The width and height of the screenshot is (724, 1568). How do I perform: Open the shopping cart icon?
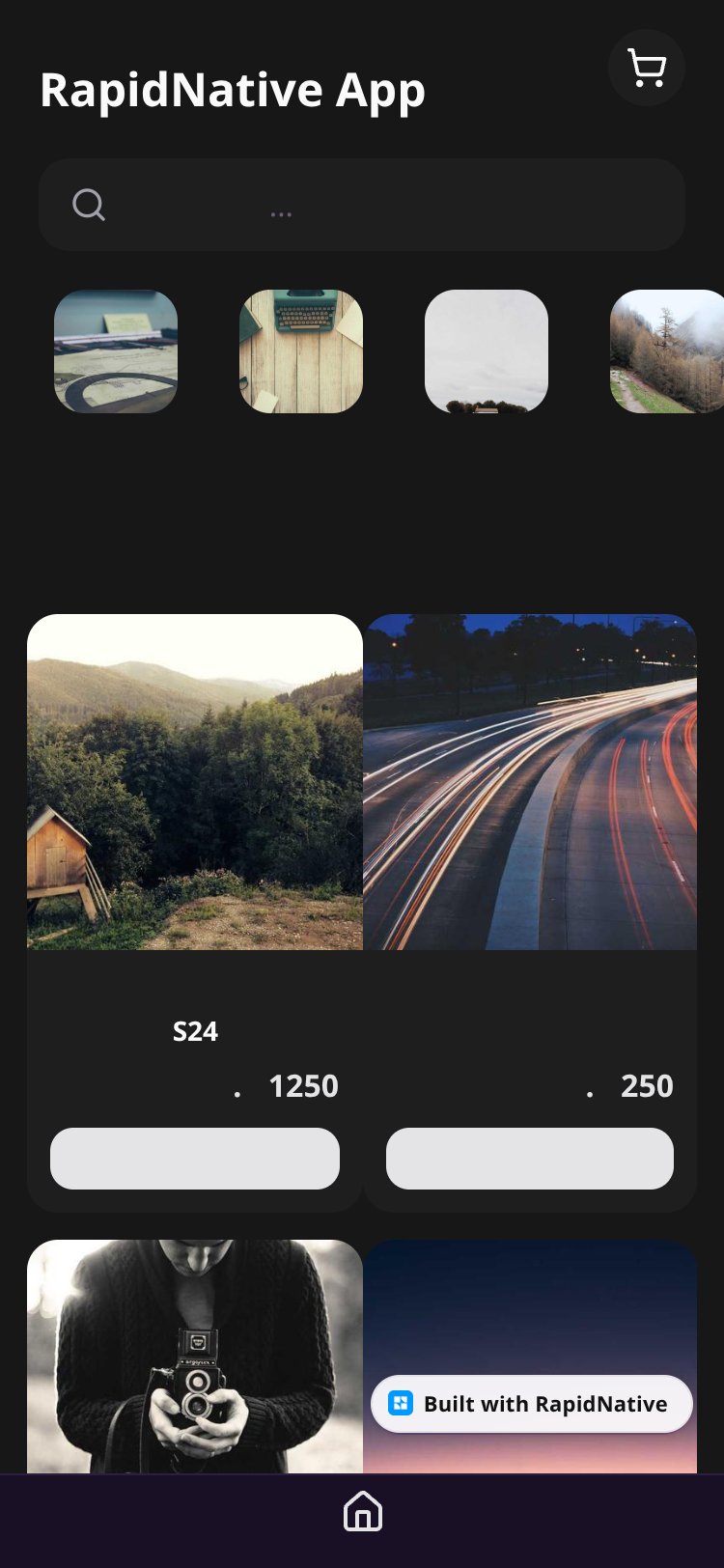click(x=647, y=69)
